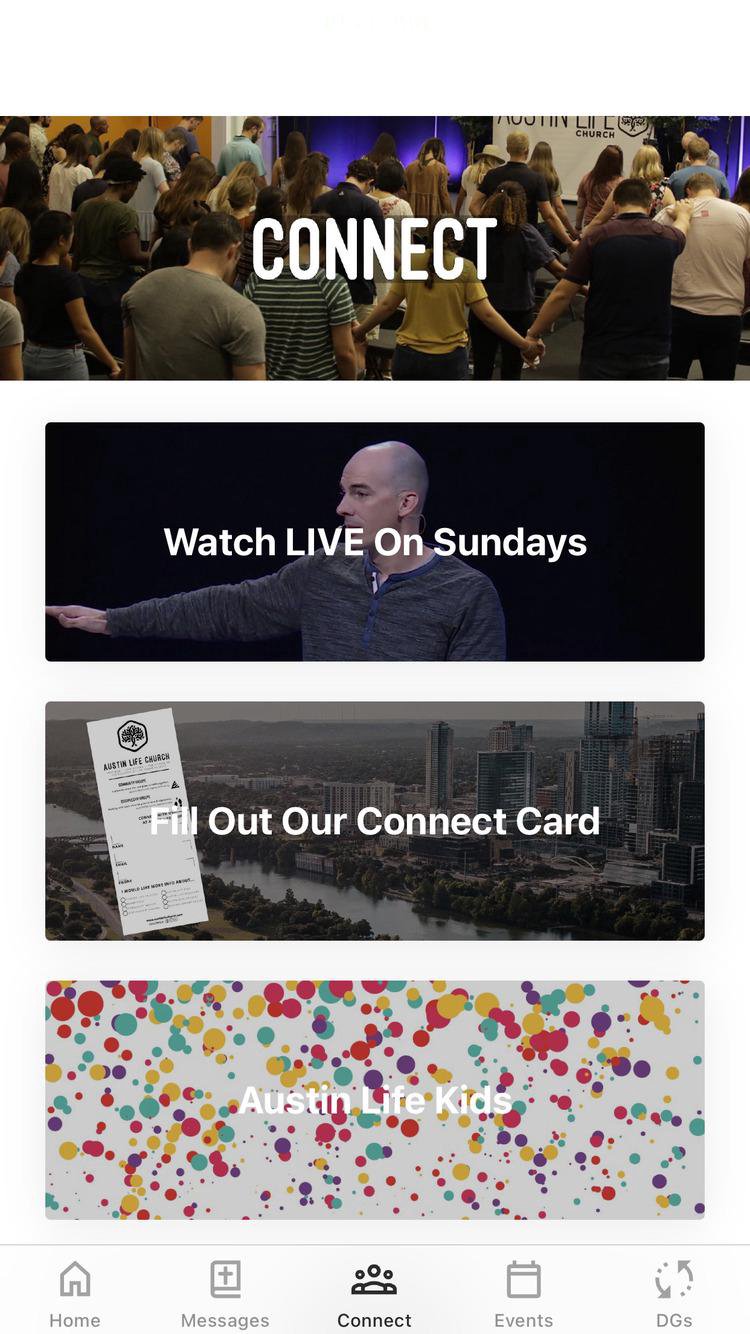Open the Austin Life Kids card
Screen dimensions: 750x1334
[375, 1099]
